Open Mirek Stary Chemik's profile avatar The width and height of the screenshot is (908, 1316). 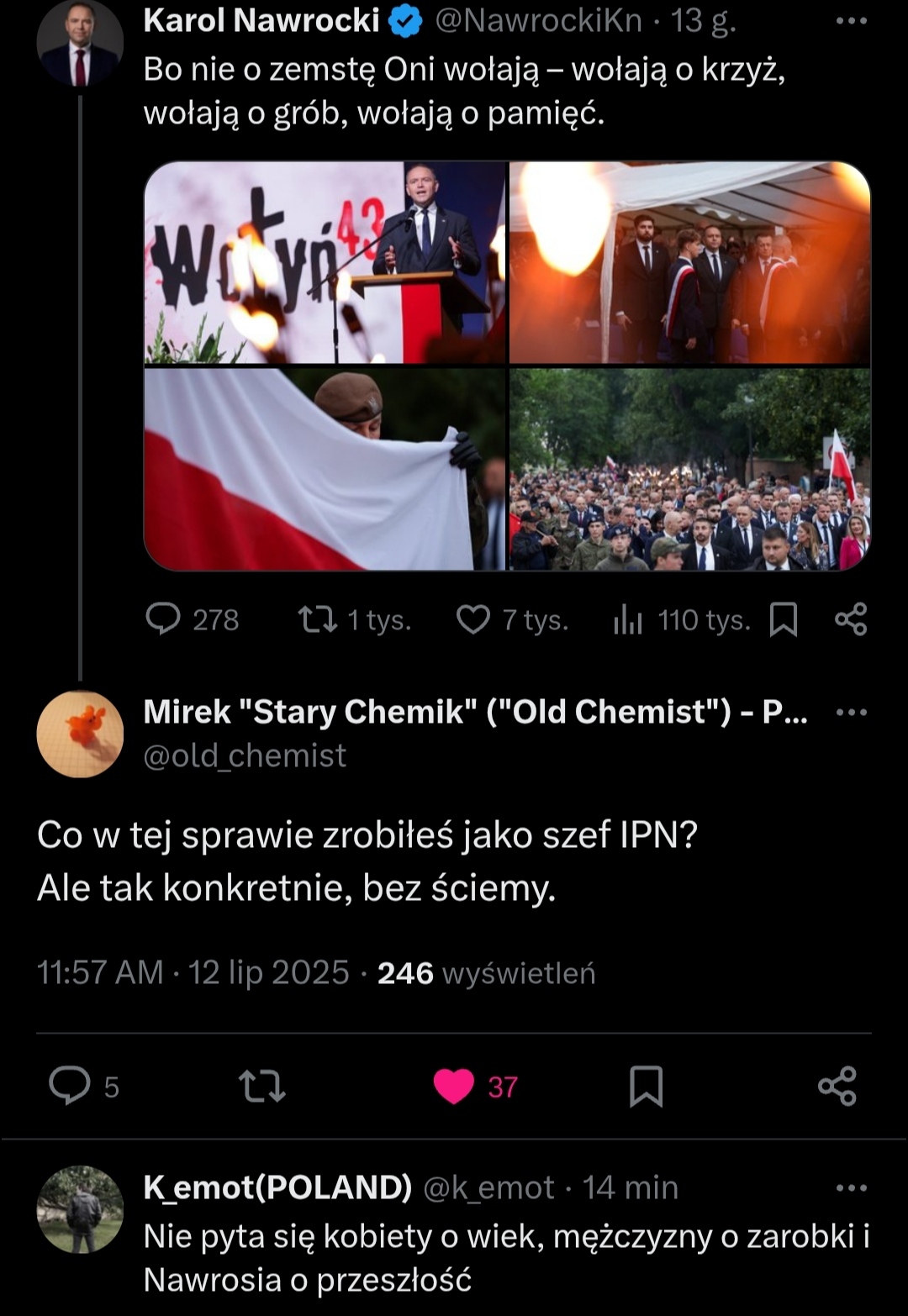click(x=80, y=734)
